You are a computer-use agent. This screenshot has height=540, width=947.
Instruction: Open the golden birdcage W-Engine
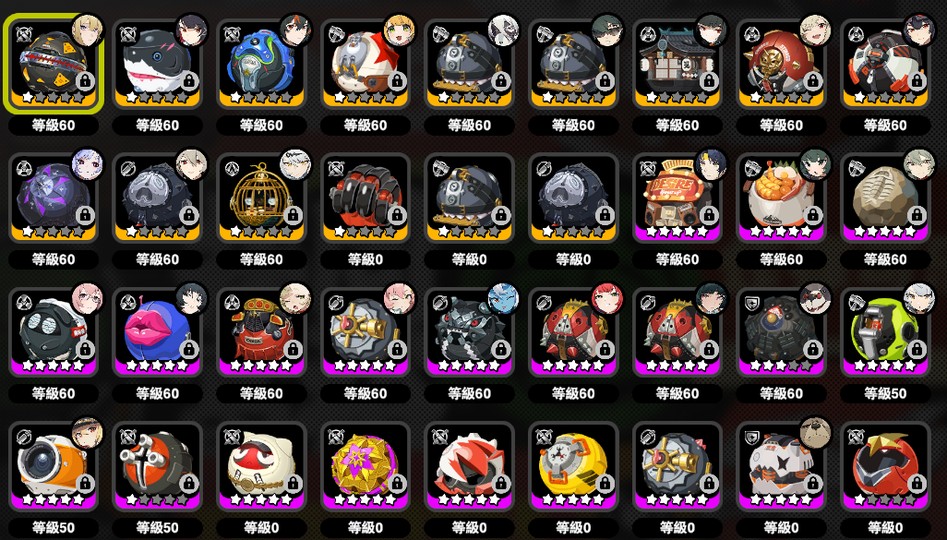click(262, 197)
